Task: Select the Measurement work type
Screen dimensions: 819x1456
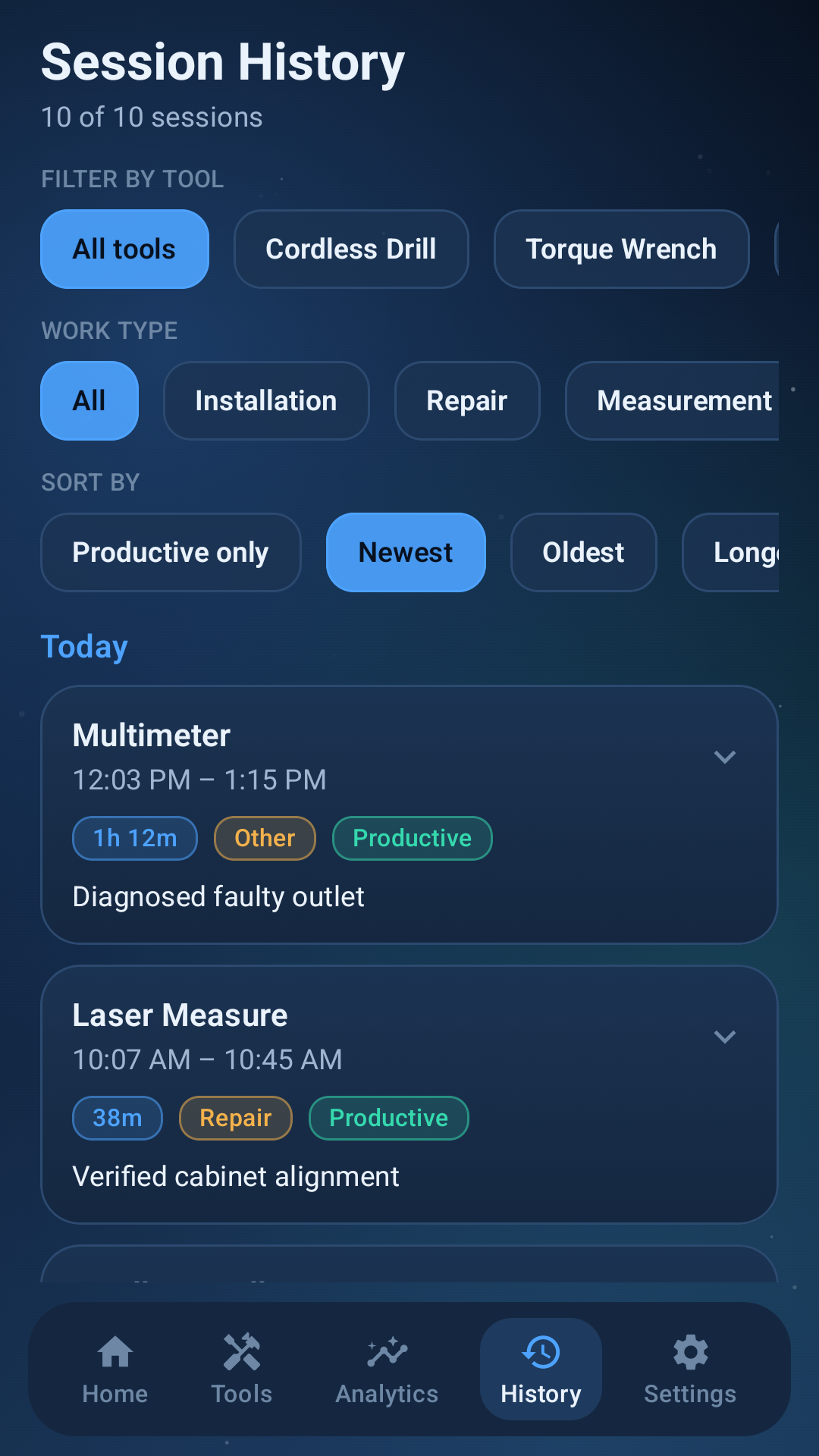Action: pyautogui.click(x=673, y=400)
